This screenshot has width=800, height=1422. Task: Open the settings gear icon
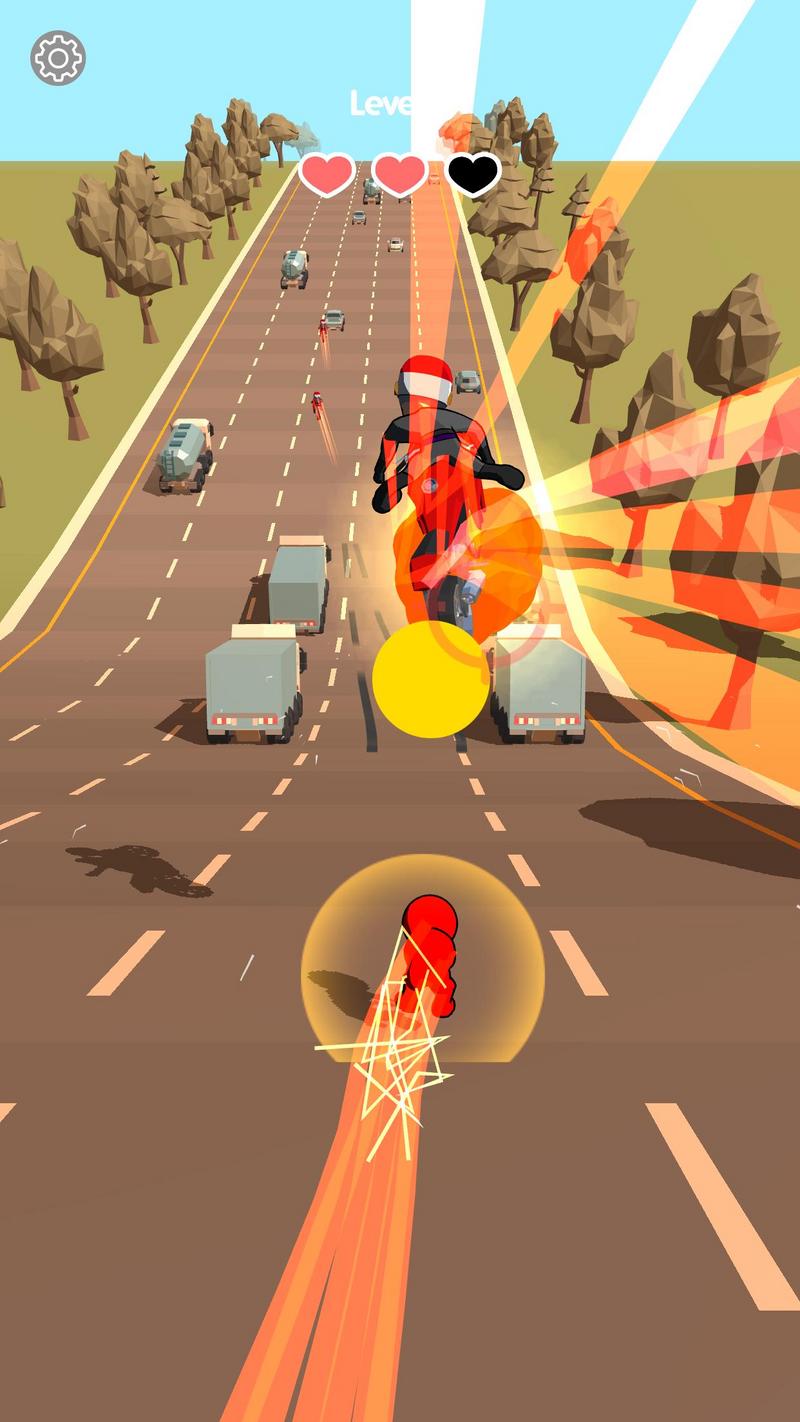[x=58, y=58]
